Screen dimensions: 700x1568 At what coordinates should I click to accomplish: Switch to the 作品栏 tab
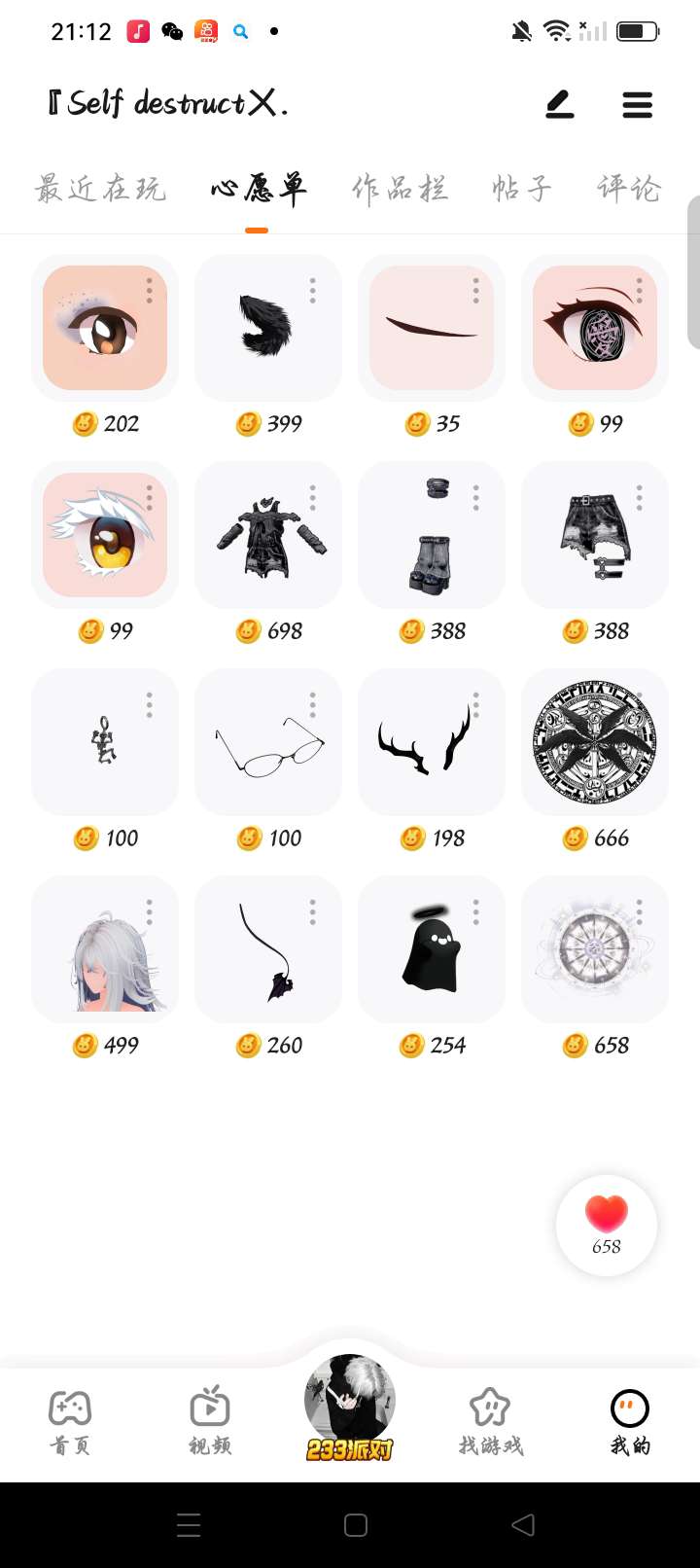[400, 188]
